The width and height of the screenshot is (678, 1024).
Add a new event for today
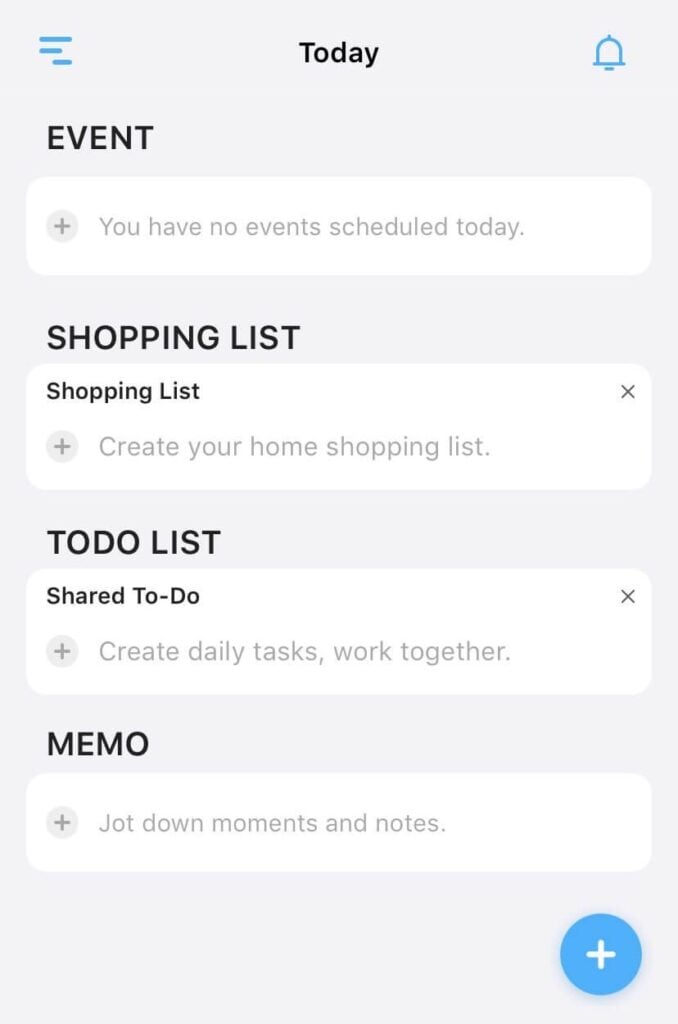pos(62,227)
